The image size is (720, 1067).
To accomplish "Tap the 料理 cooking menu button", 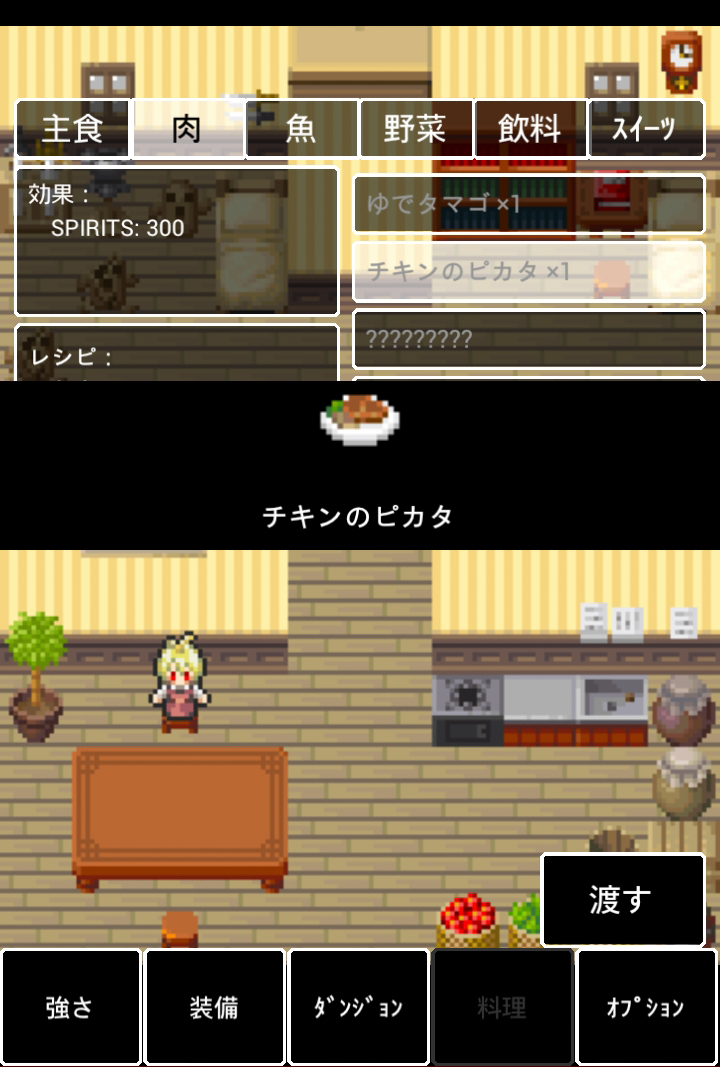I will coord(503,1007).
